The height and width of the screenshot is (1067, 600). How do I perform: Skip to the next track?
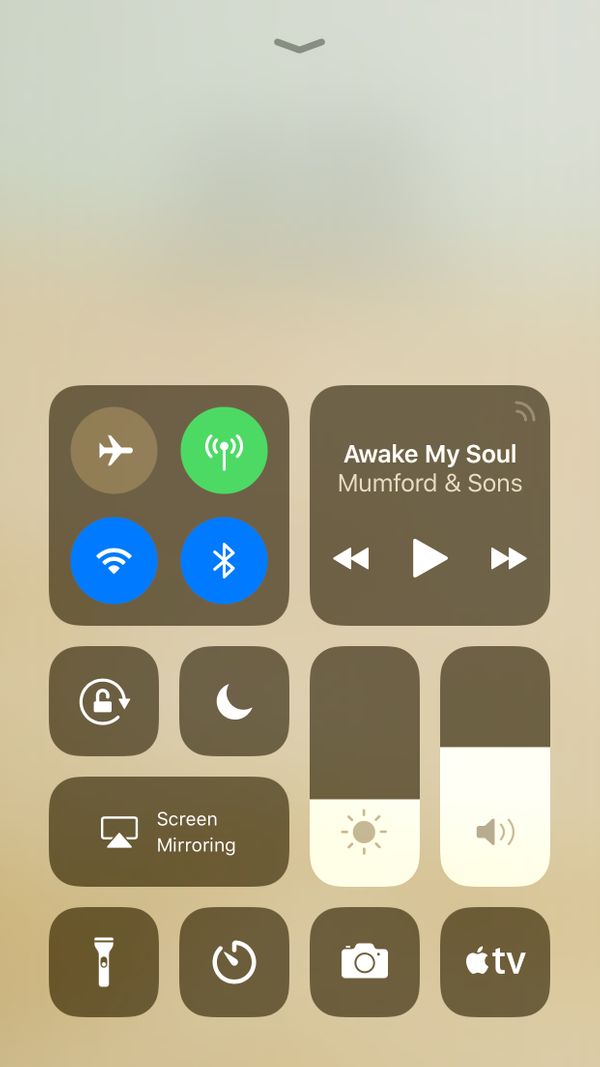pos(509,559)
